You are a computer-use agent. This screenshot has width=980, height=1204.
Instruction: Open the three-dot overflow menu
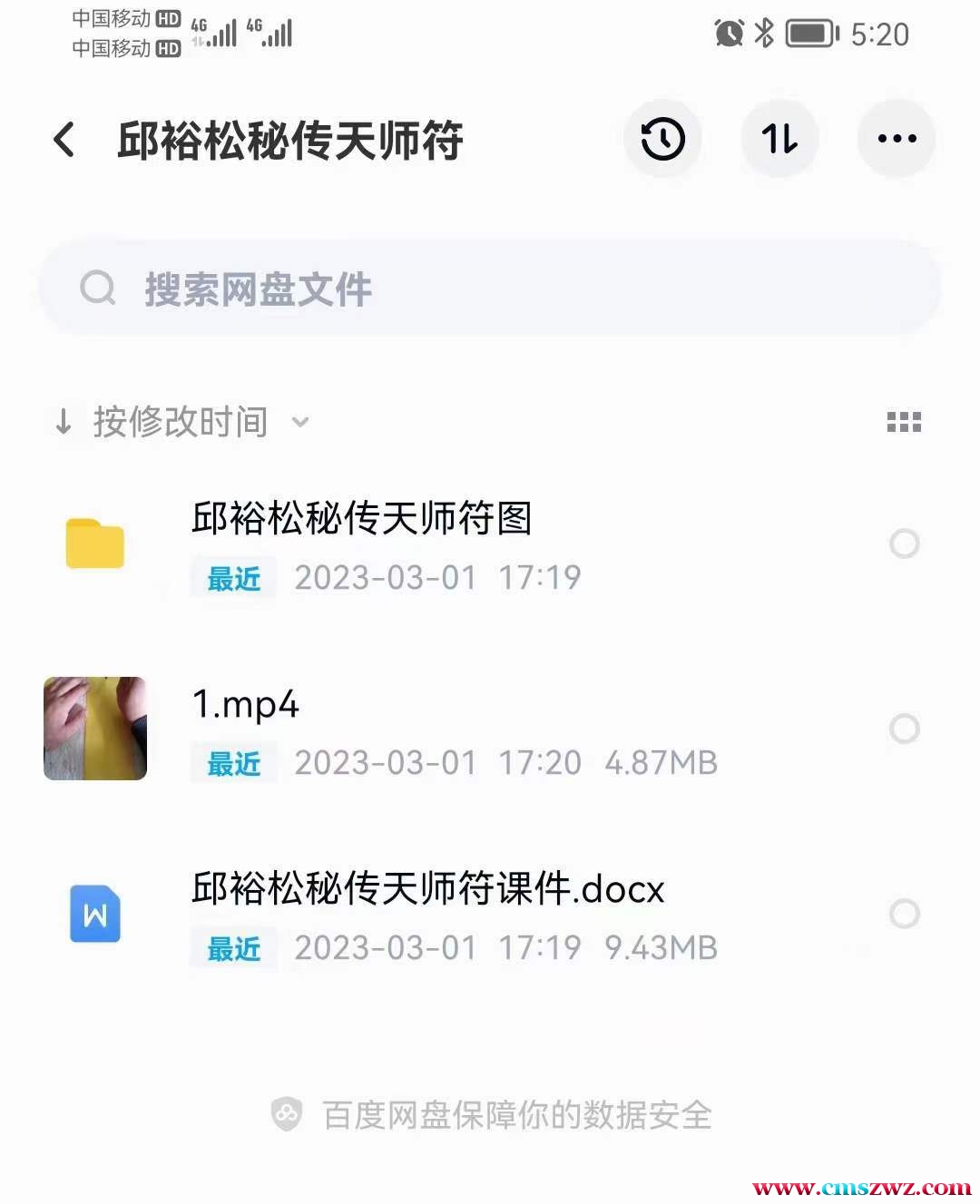(897, 140)
